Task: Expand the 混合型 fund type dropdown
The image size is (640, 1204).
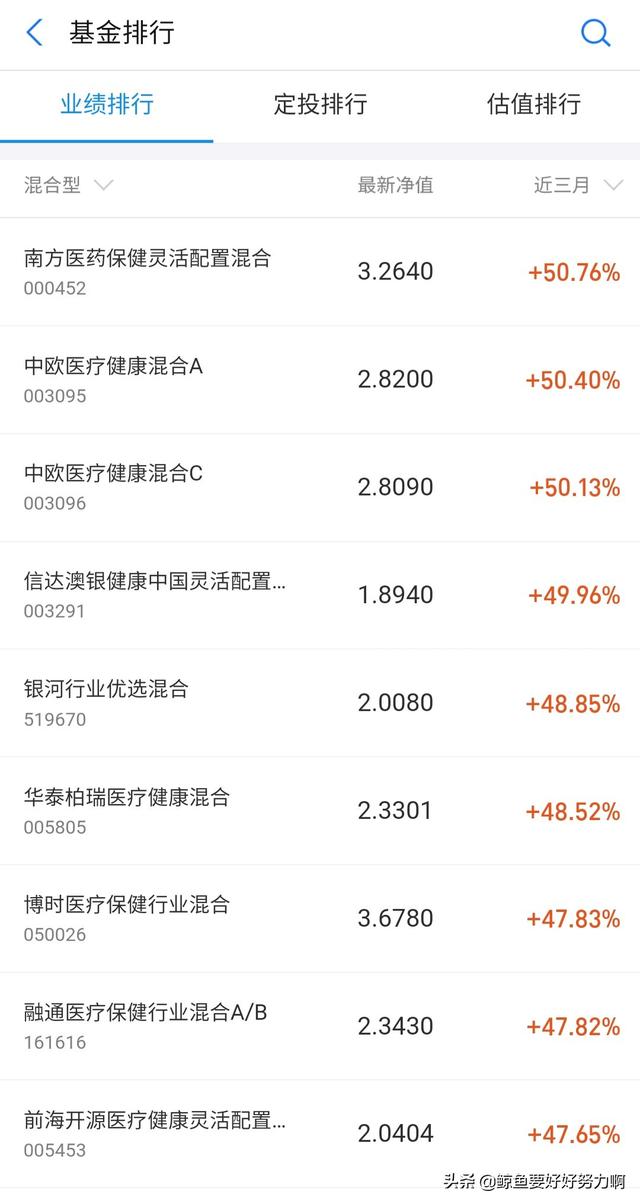Action: click(68, 185)
